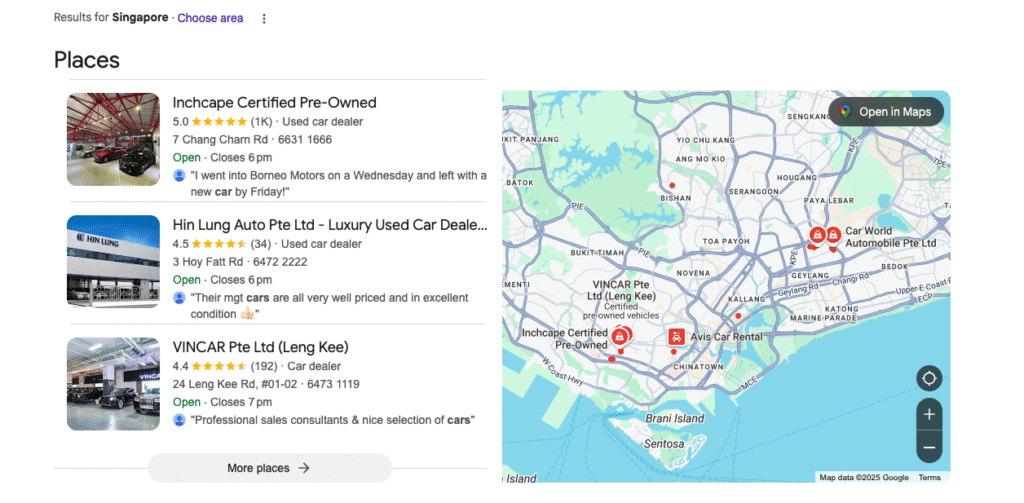Open the map Terms link
This screenshot has height=503, width=1024.
click(929, 478)
